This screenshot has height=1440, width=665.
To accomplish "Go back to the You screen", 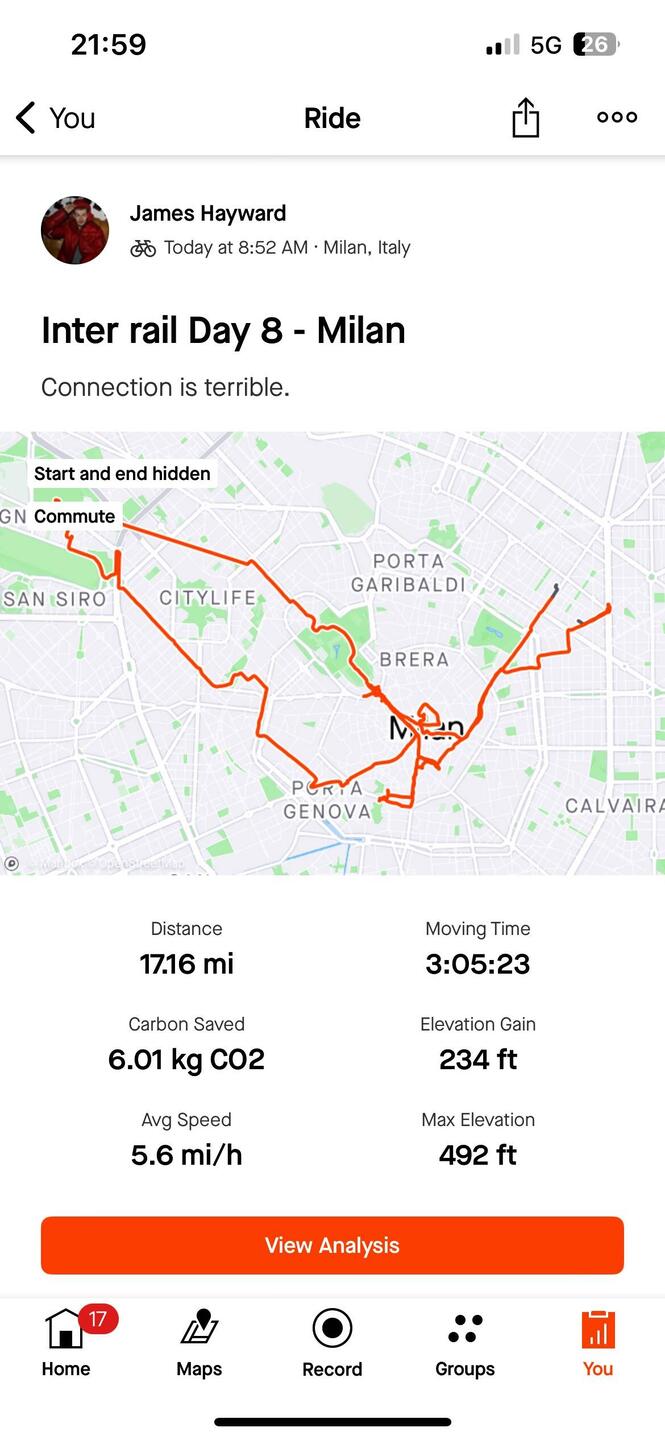I will click(55, 118).
